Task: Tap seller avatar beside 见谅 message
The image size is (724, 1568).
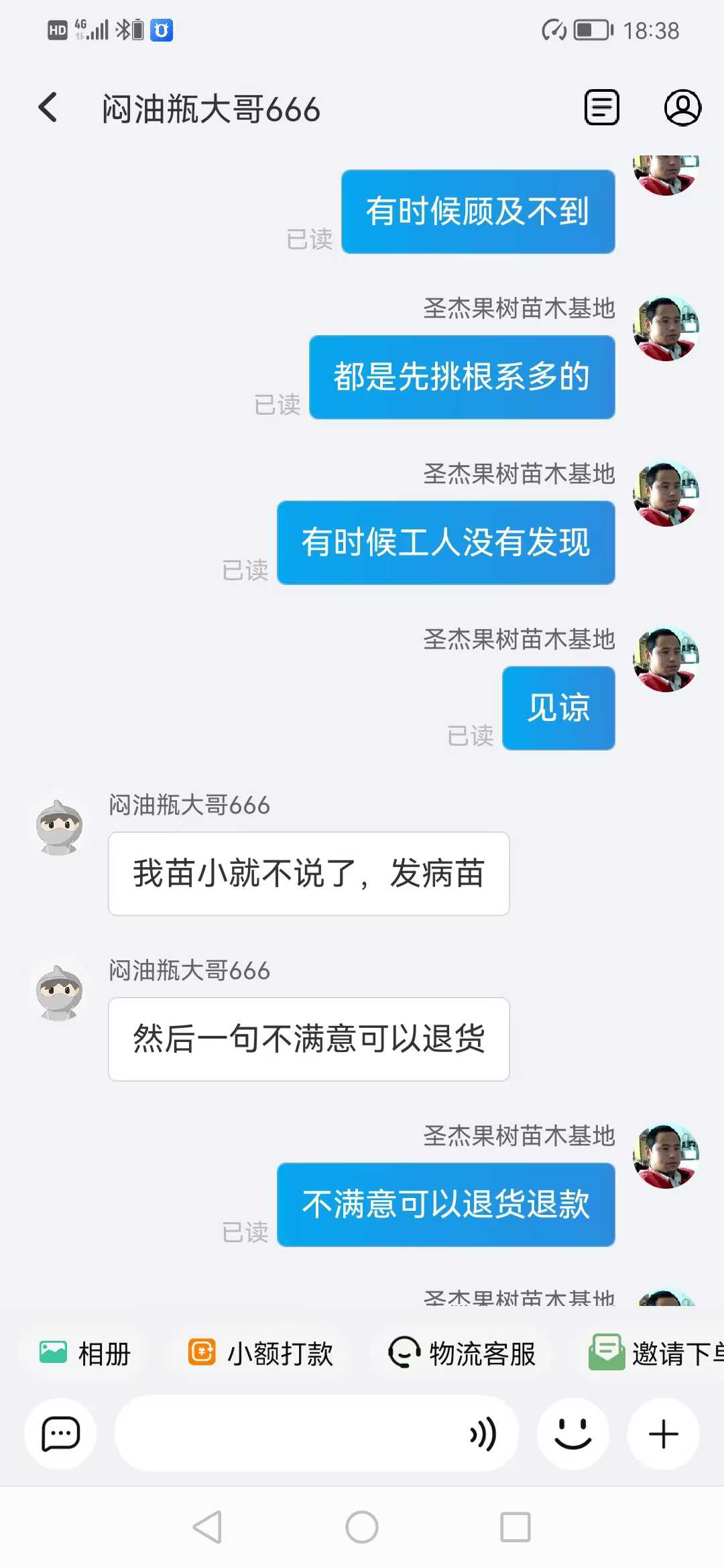Action: (666, 659)
